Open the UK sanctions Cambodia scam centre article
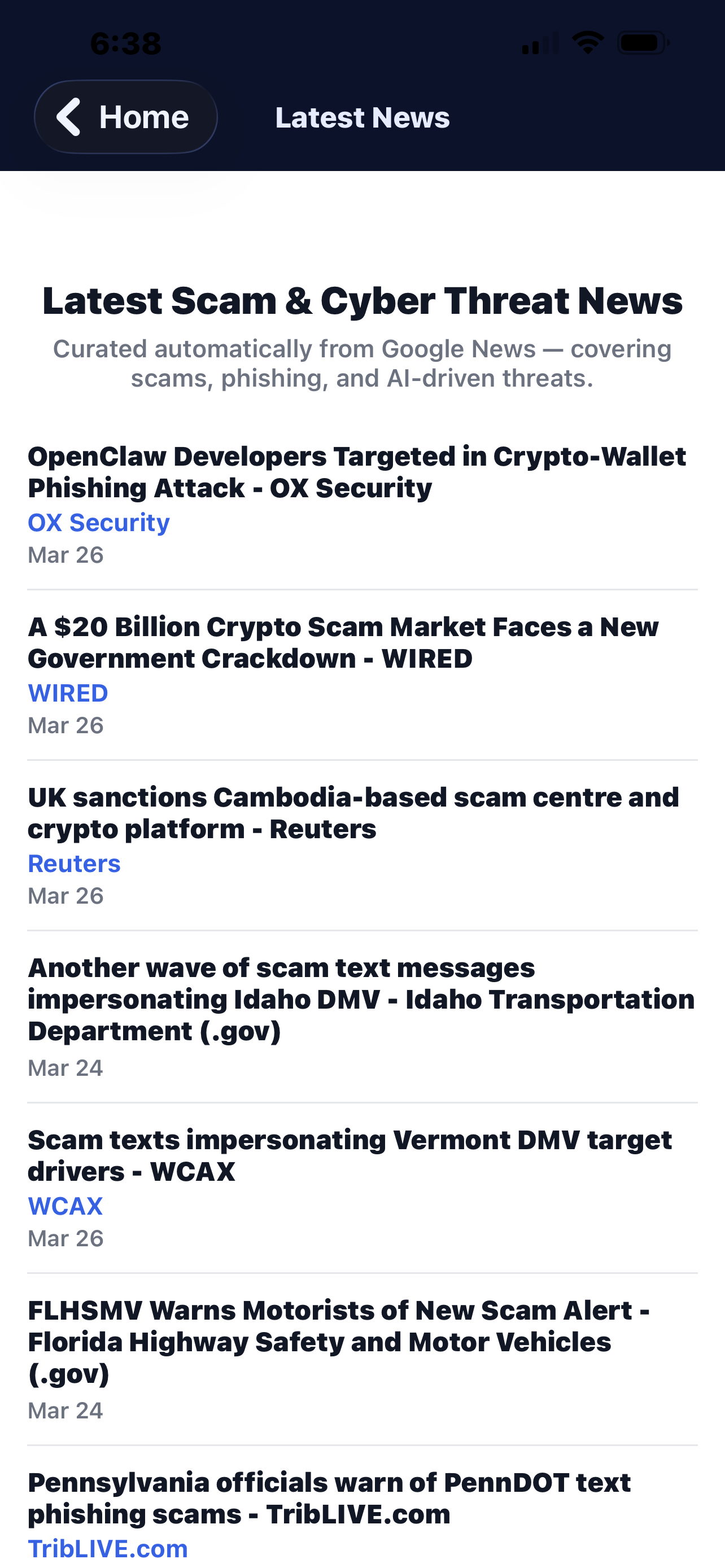The image size is (725, 1568). click(x=353, y=813)
